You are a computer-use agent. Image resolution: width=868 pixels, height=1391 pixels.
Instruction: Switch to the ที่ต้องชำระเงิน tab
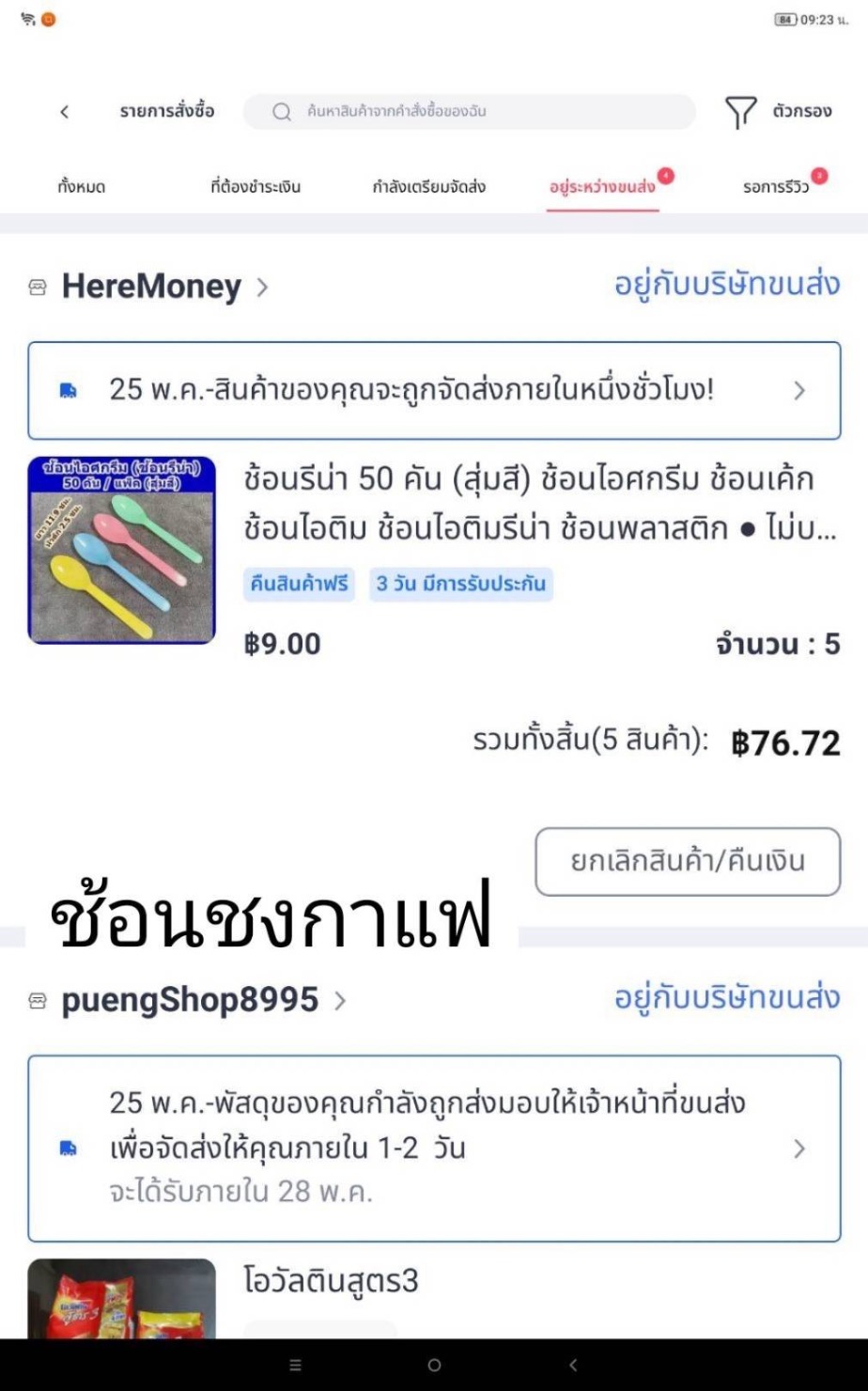tap(256, 187)
